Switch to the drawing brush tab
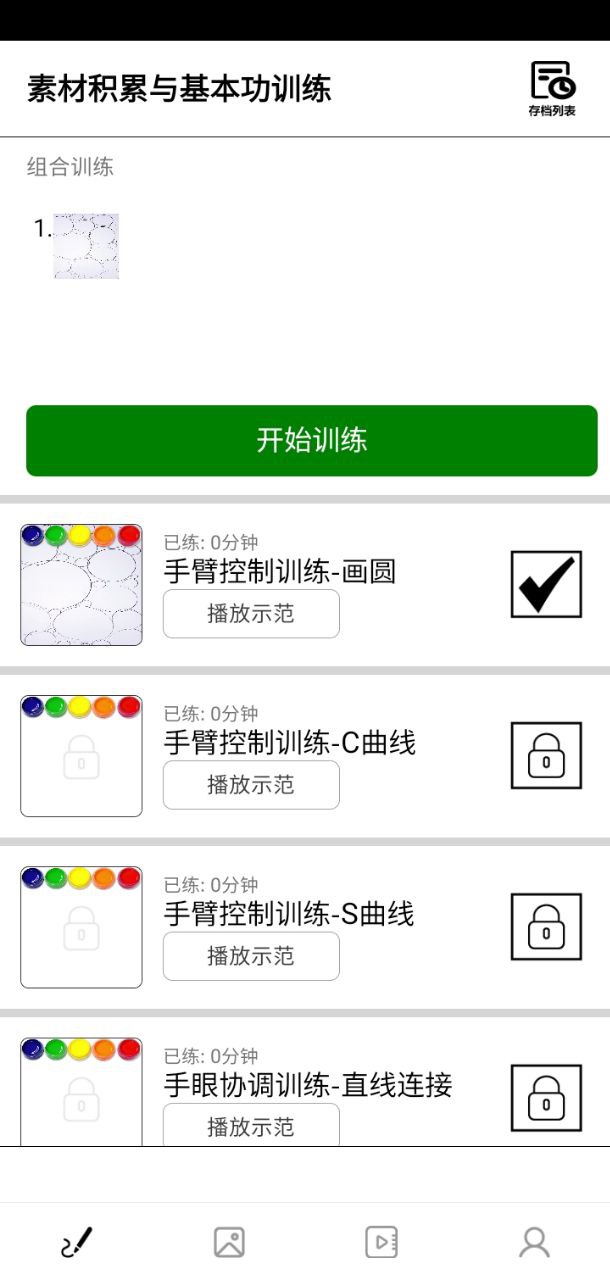The height and width of the screenshot is (1280, 610). click(76, 1242)
